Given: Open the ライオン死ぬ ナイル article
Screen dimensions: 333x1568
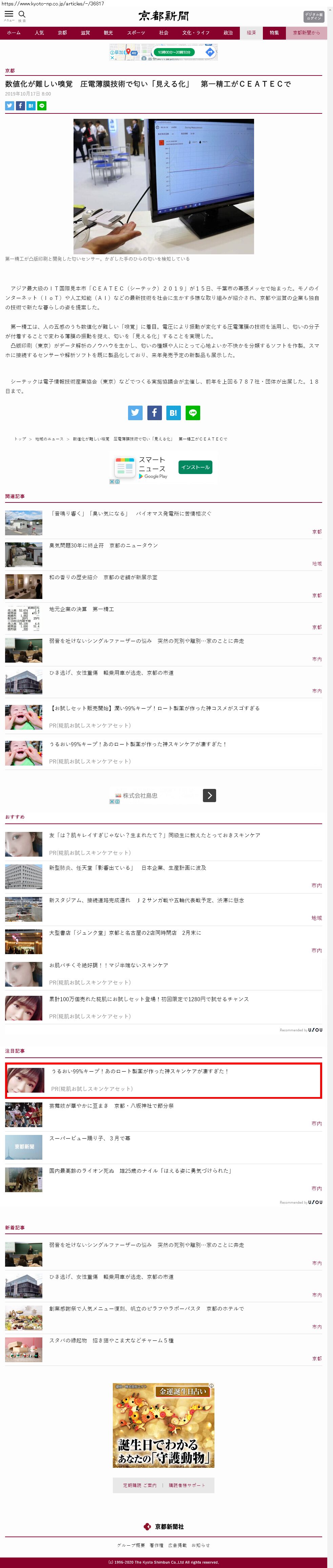Looking at the screenshot, I should (x=140, y=1170).
